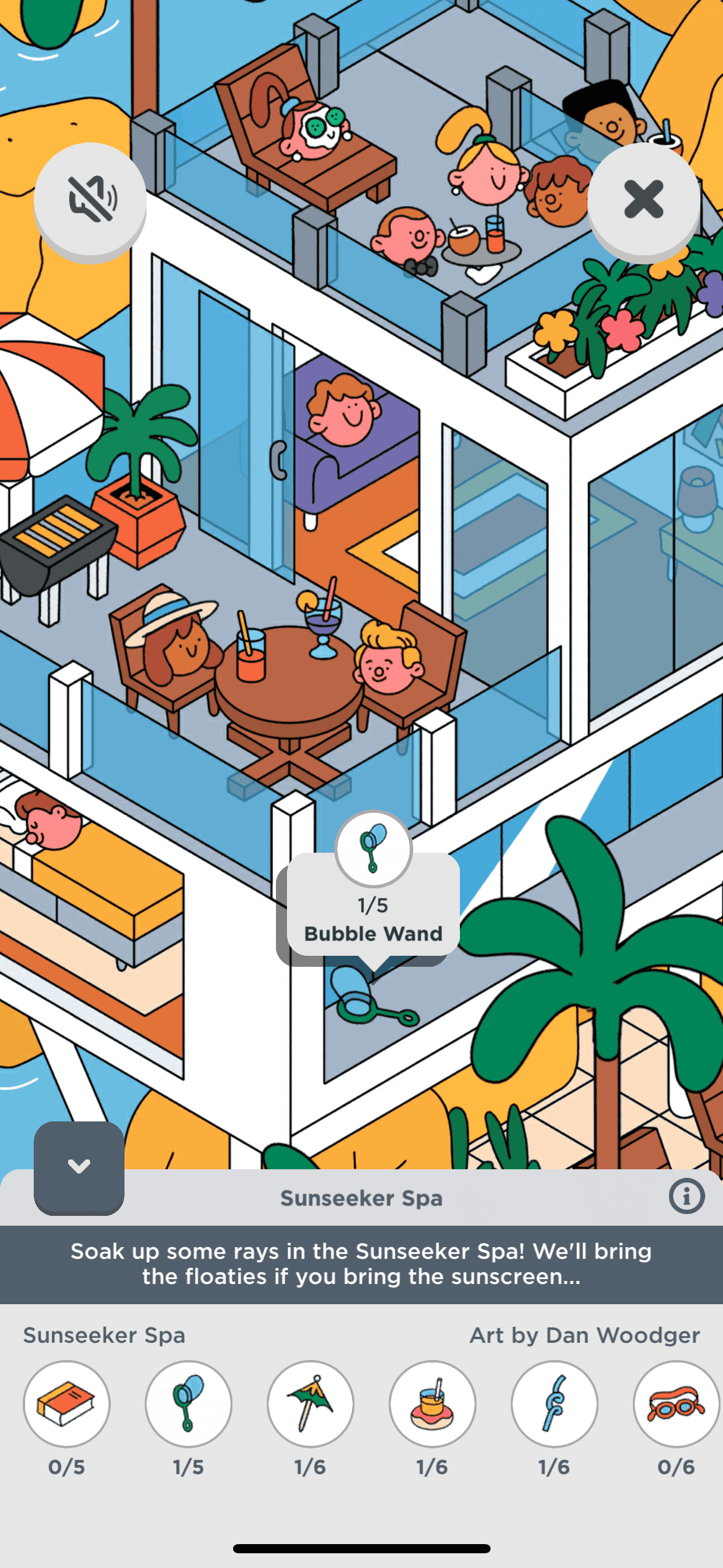The height and width of the screenshot is (1568, 723).
Task: Select the bubble wand item in the tray
Action: point(188,1404)
